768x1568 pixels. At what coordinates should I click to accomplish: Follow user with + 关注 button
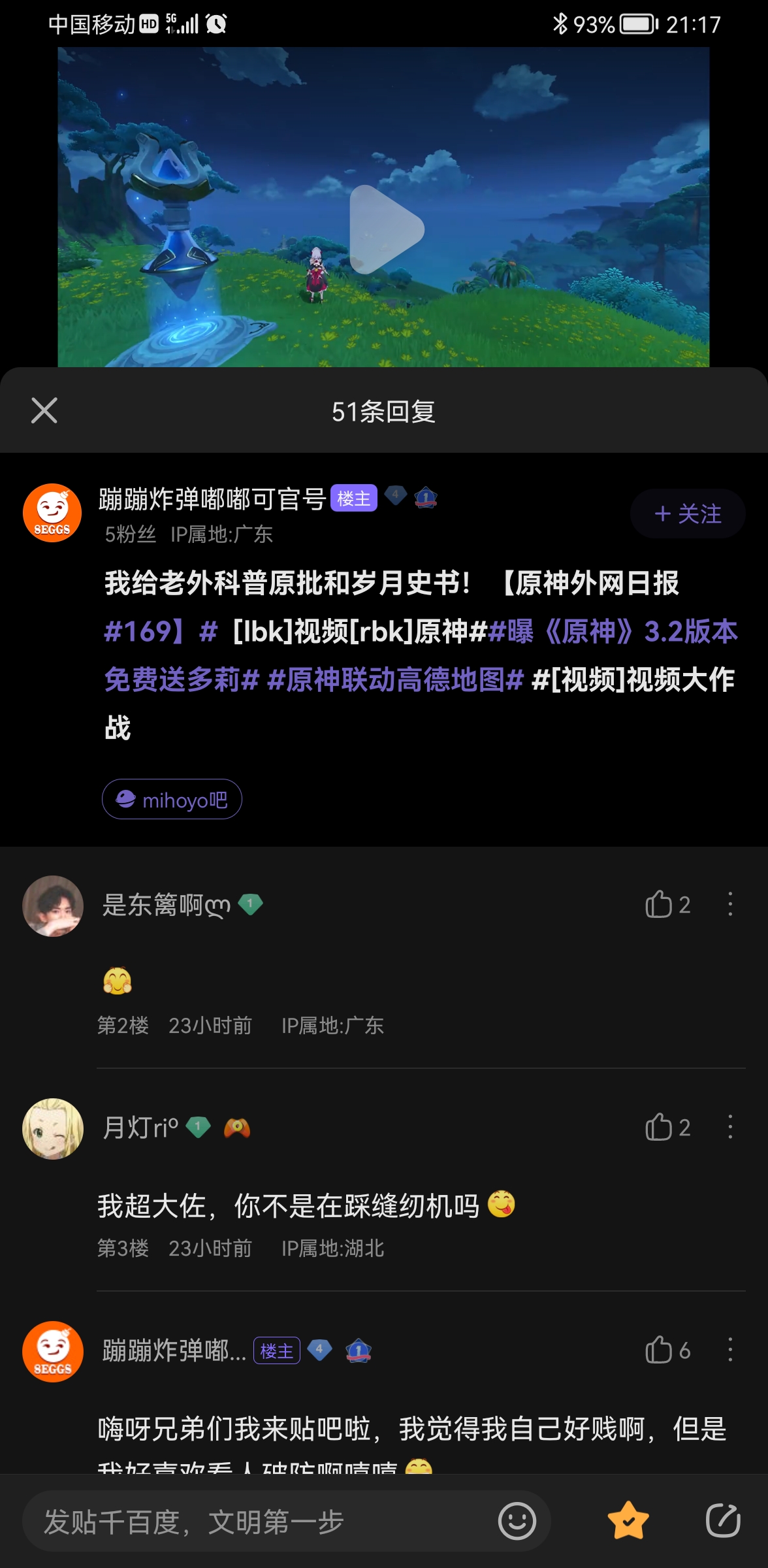coord(688,514)
